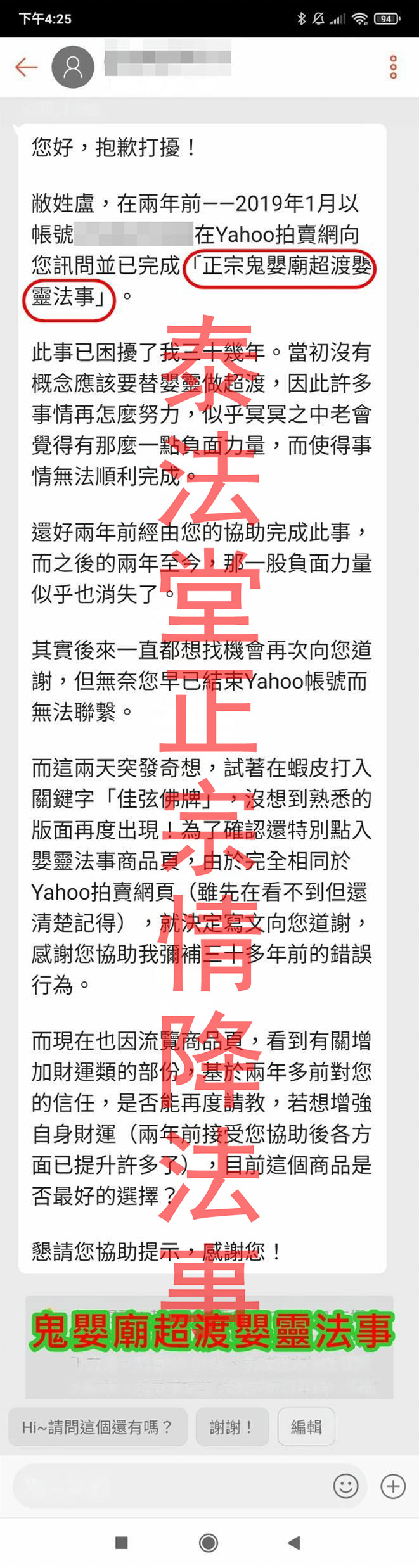This screenshot has width=419, height=1568.
Task: Open the contact's profile avatar
Action: (x=73, y=67)
